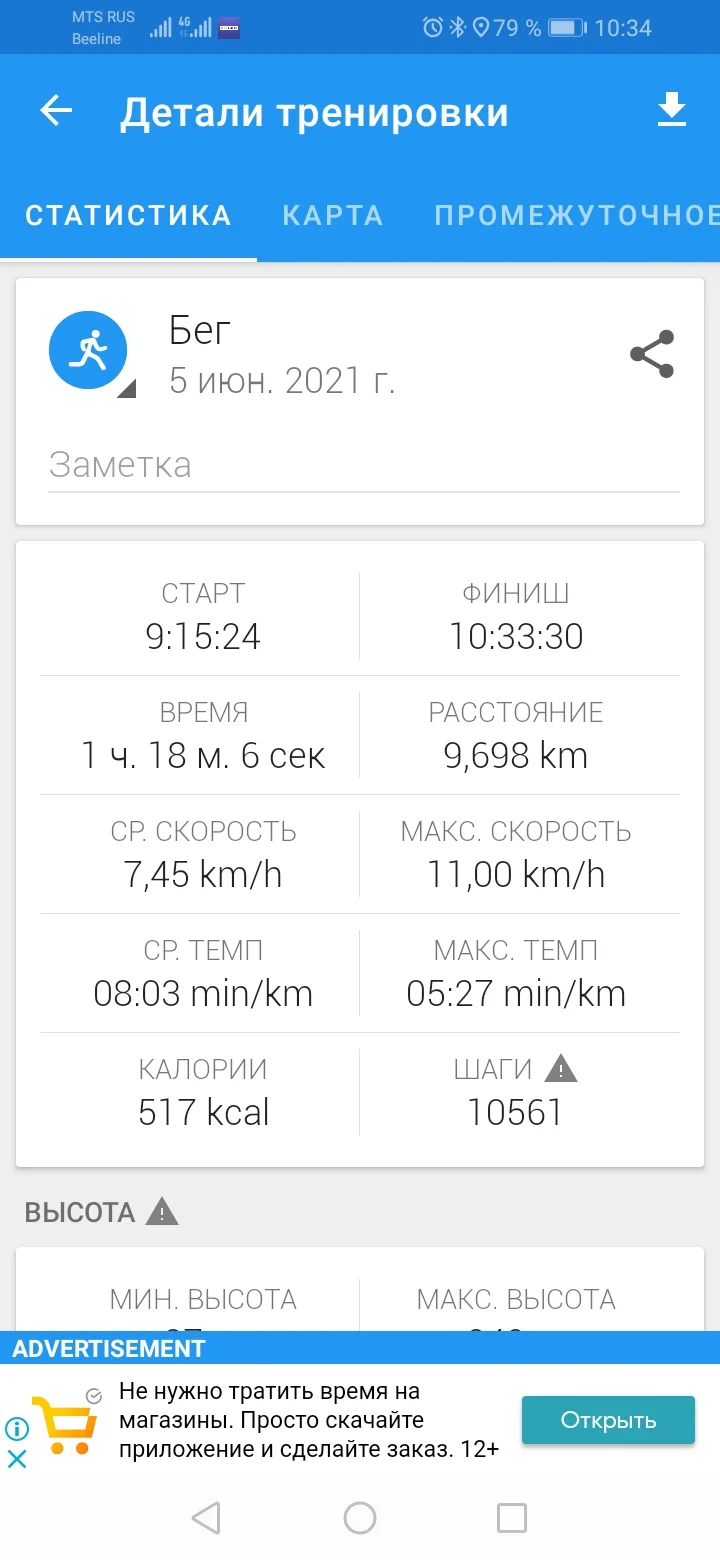
Task: Show the warning next to Шаги
Action: (x=561, y=1069)
